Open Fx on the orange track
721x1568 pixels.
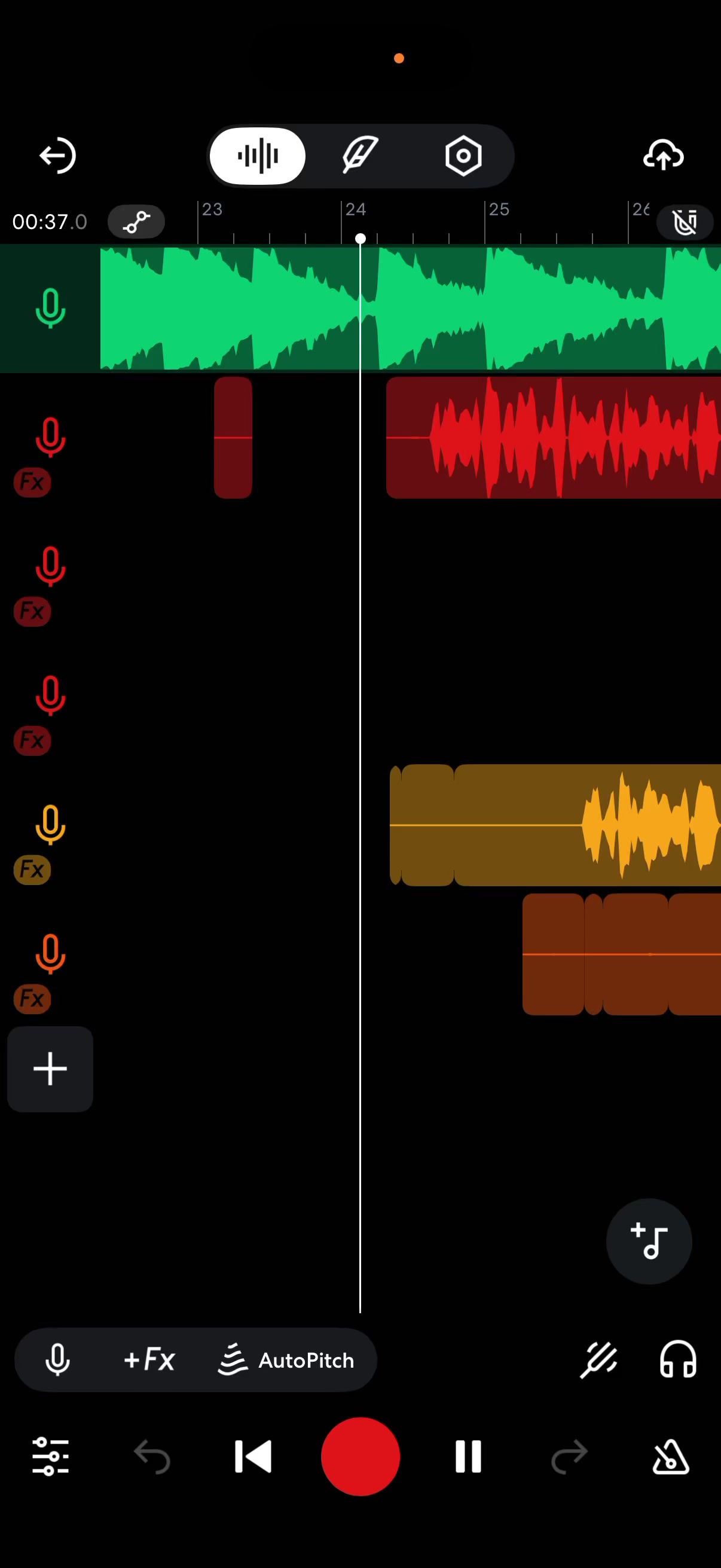pos(32,998)
